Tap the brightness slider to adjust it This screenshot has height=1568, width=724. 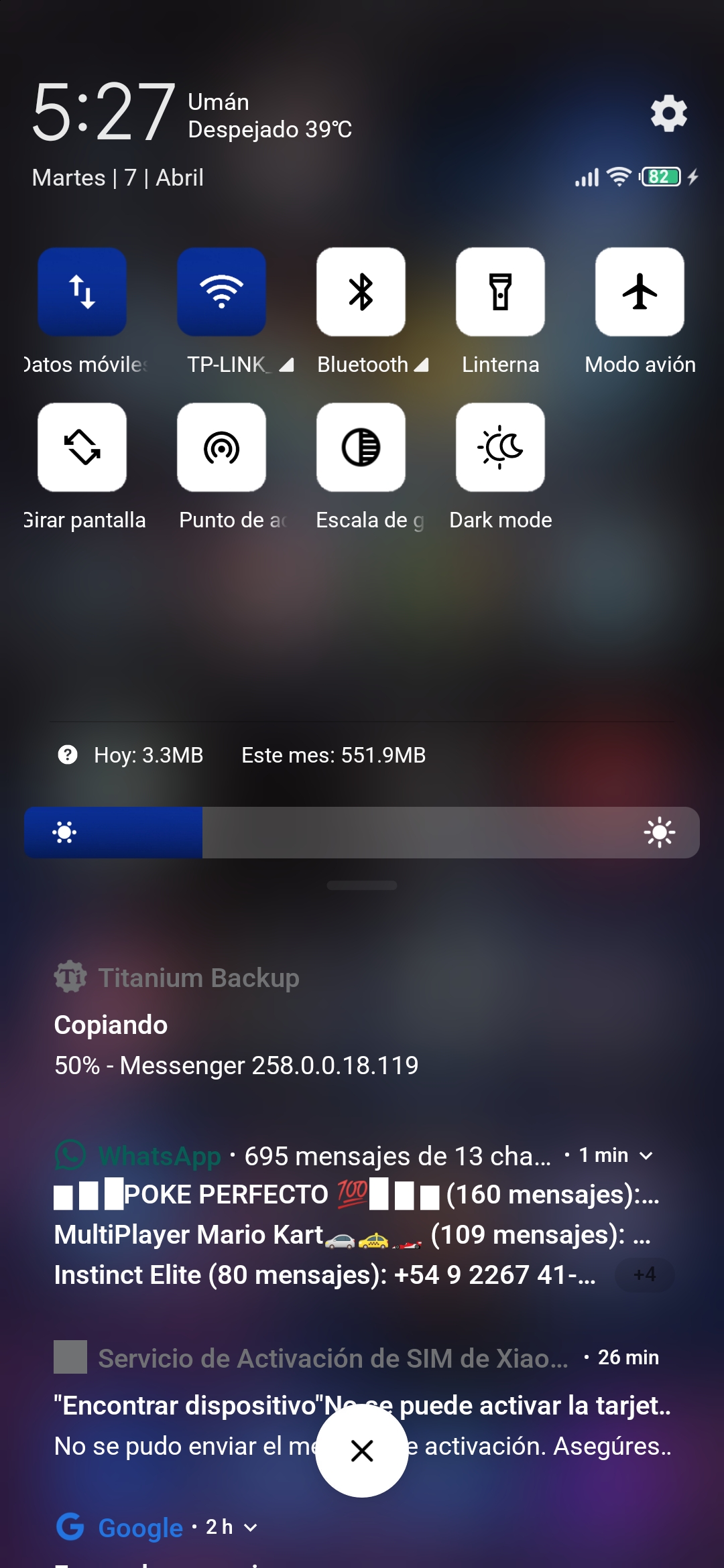click(x=362, y=833)
